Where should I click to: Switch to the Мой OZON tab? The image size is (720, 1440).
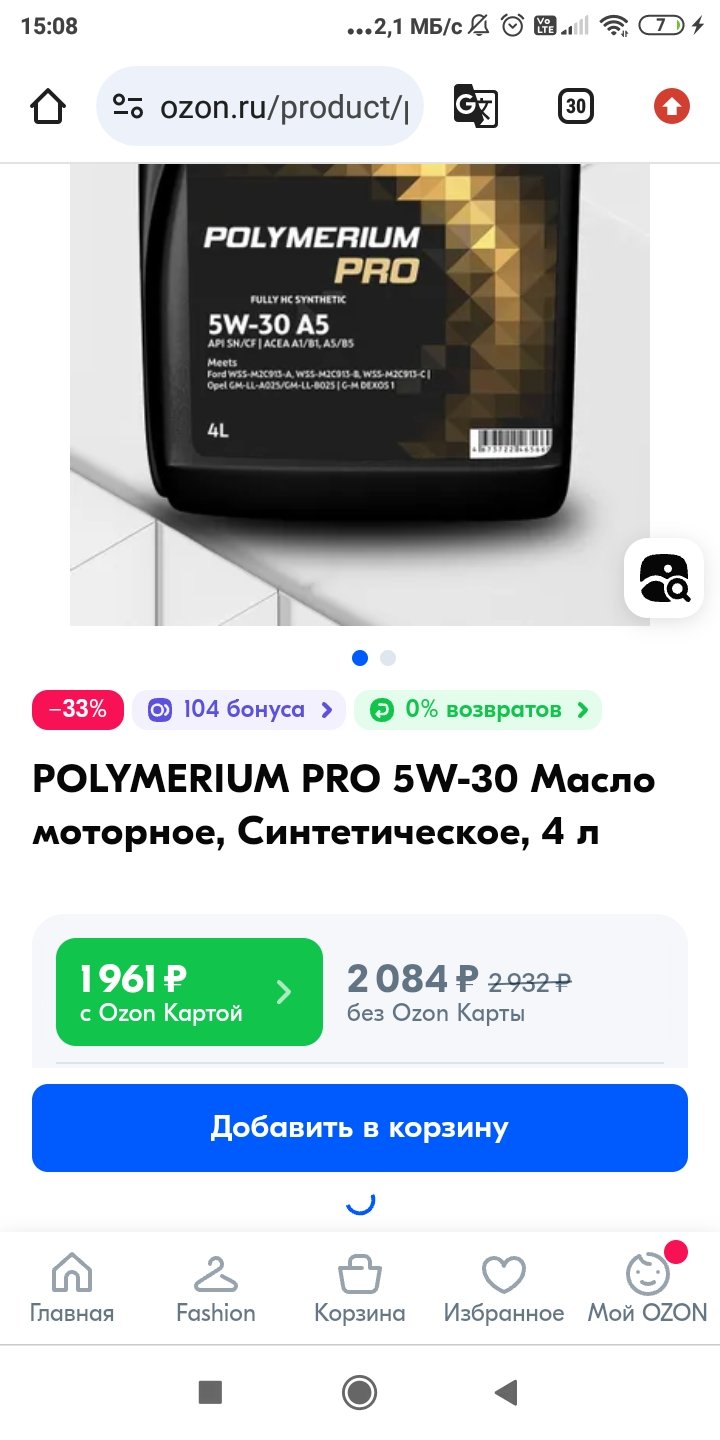tap(648, 1288)
